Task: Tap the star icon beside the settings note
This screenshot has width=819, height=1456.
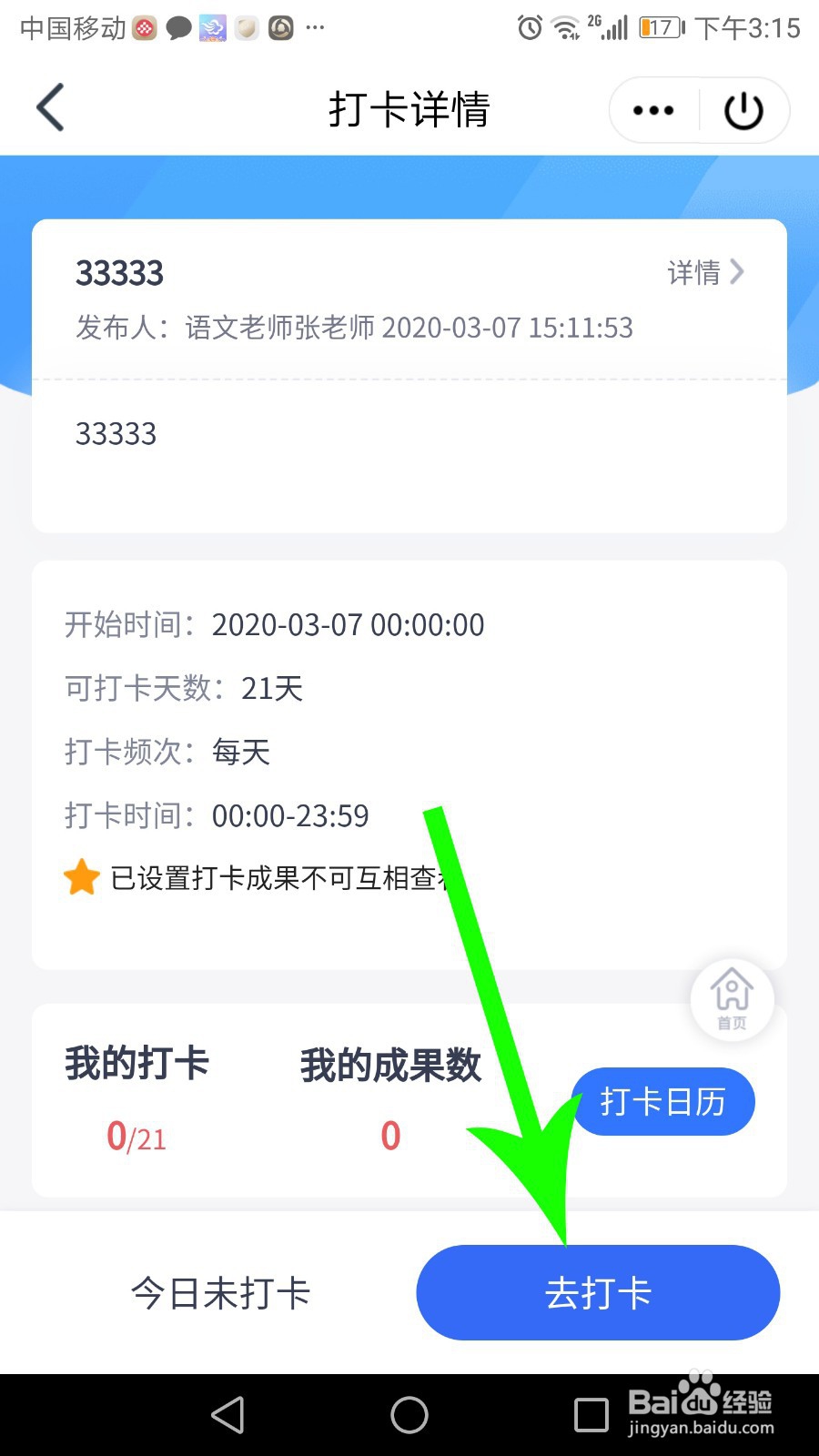Action: tap(82, 876)
